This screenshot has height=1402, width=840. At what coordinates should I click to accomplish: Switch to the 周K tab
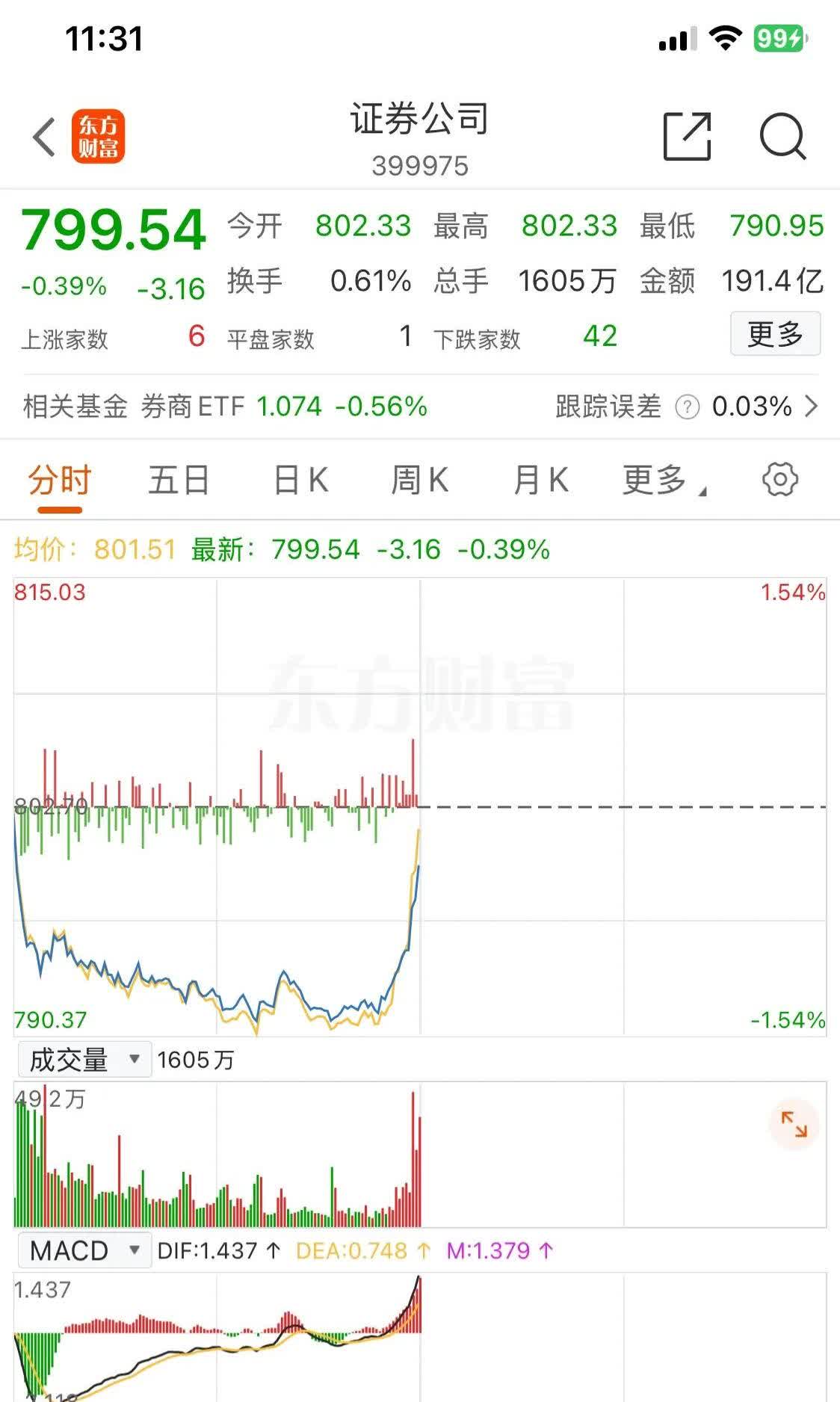(x=421, y=479)
